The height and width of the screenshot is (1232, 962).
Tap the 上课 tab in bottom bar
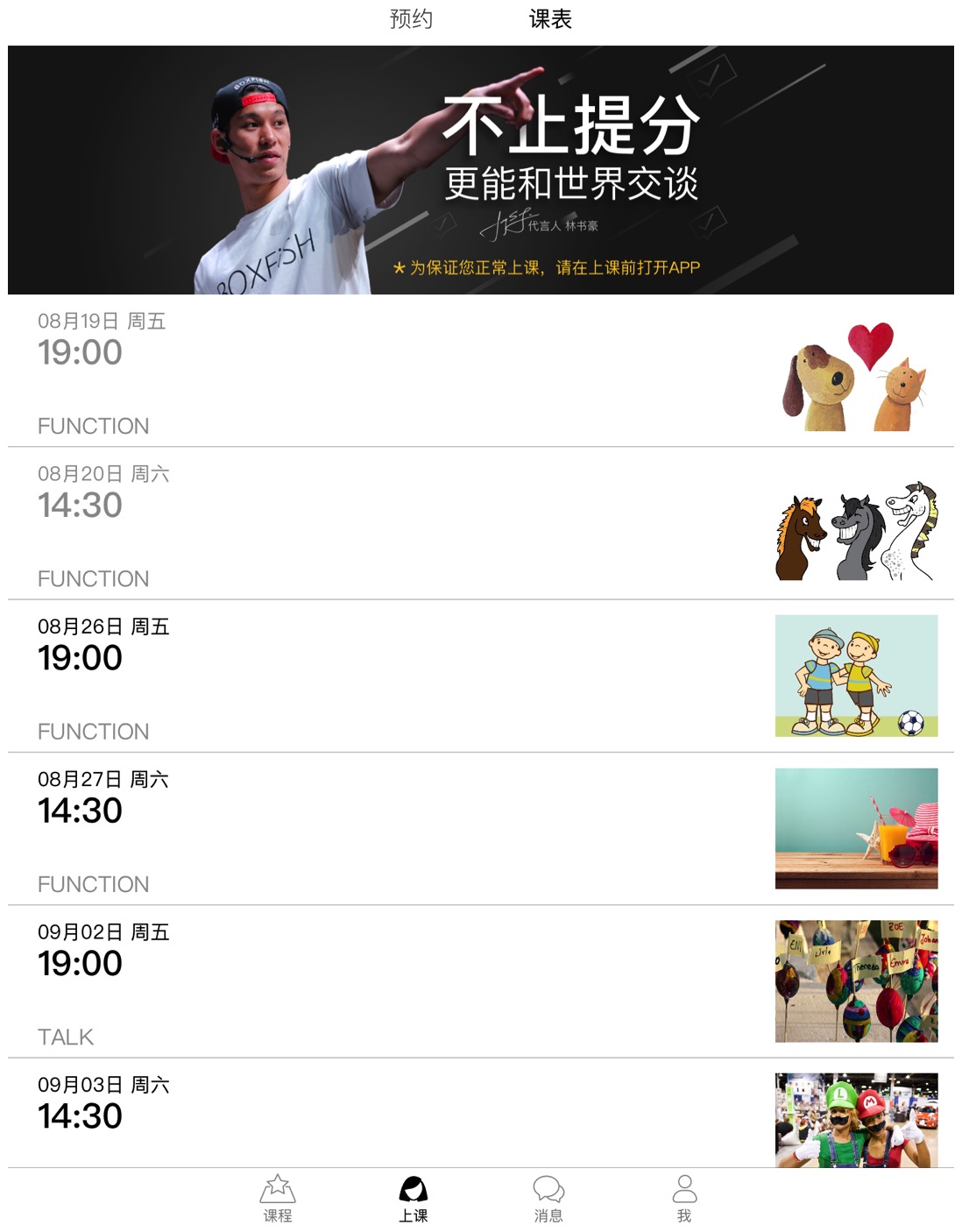(x=414, y=1199)
